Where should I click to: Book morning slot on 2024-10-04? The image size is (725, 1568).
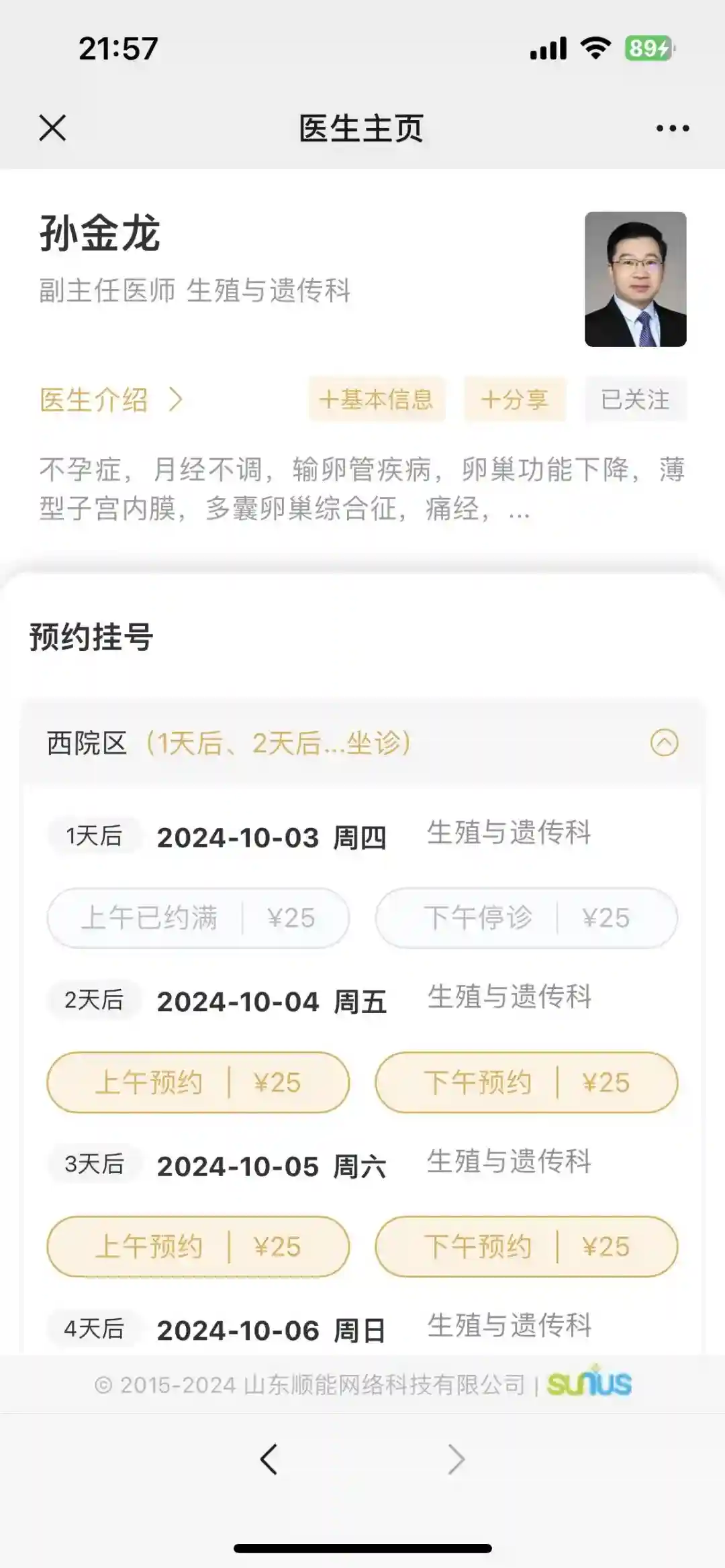198,1082
